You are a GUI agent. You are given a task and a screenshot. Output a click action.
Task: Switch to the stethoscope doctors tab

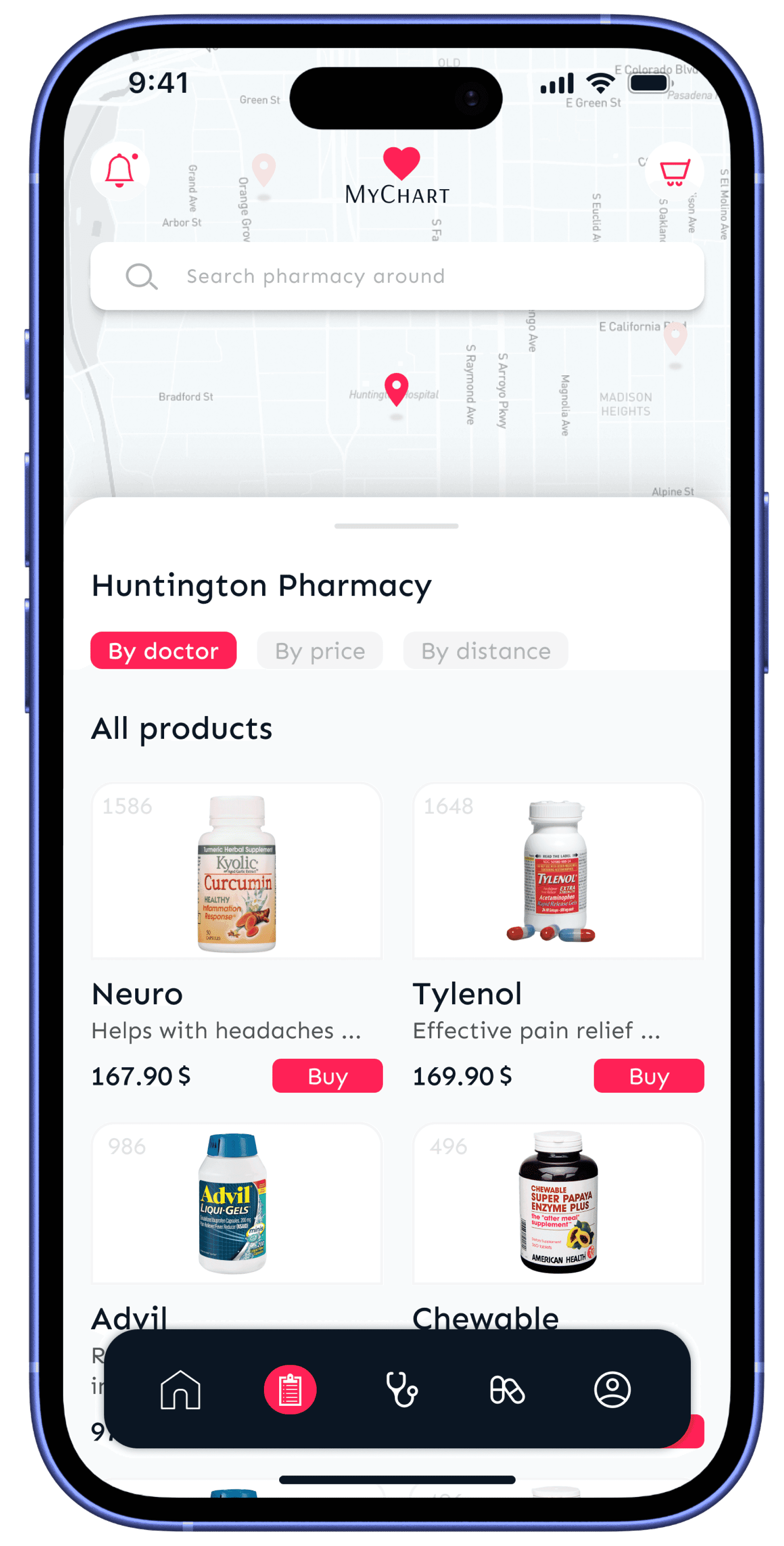point(401,1390)
